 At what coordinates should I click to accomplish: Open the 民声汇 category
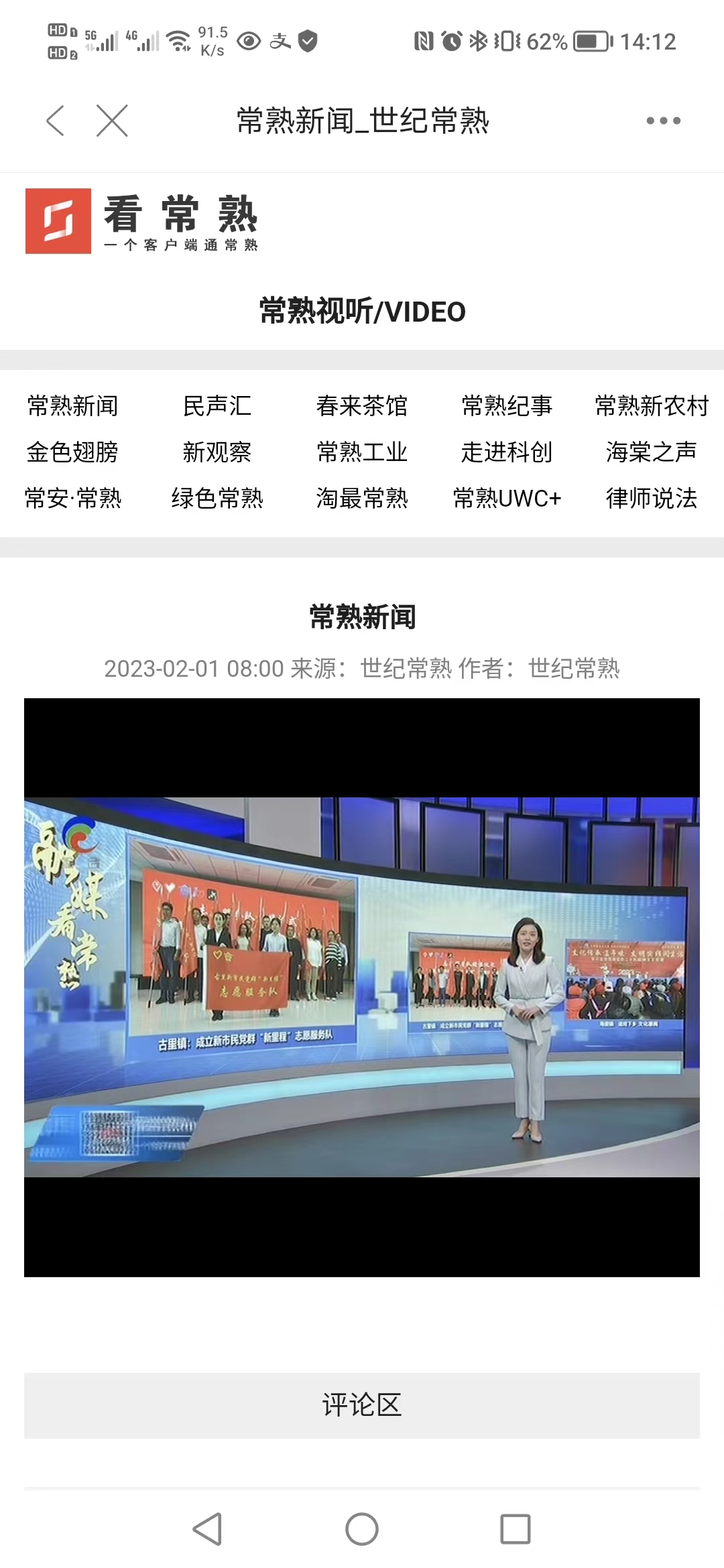(x=217, y=406)
